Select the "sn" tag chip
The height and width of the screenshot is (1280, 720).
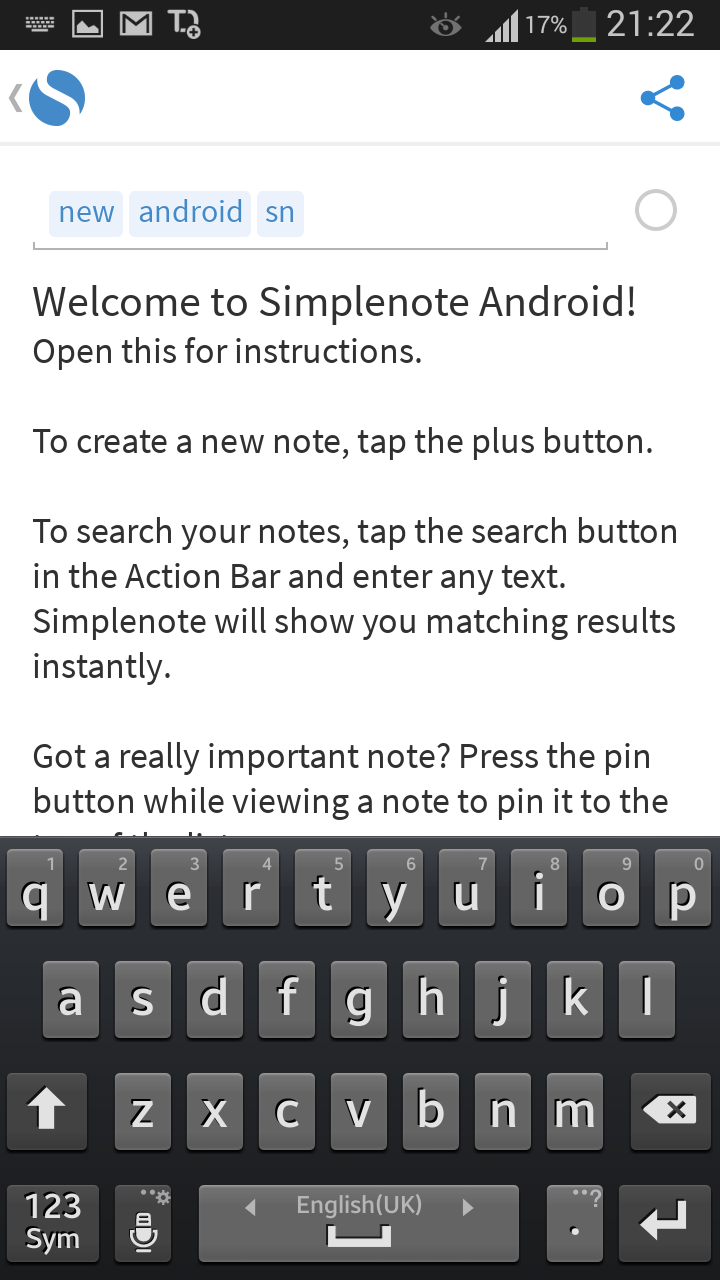[280, 213]
